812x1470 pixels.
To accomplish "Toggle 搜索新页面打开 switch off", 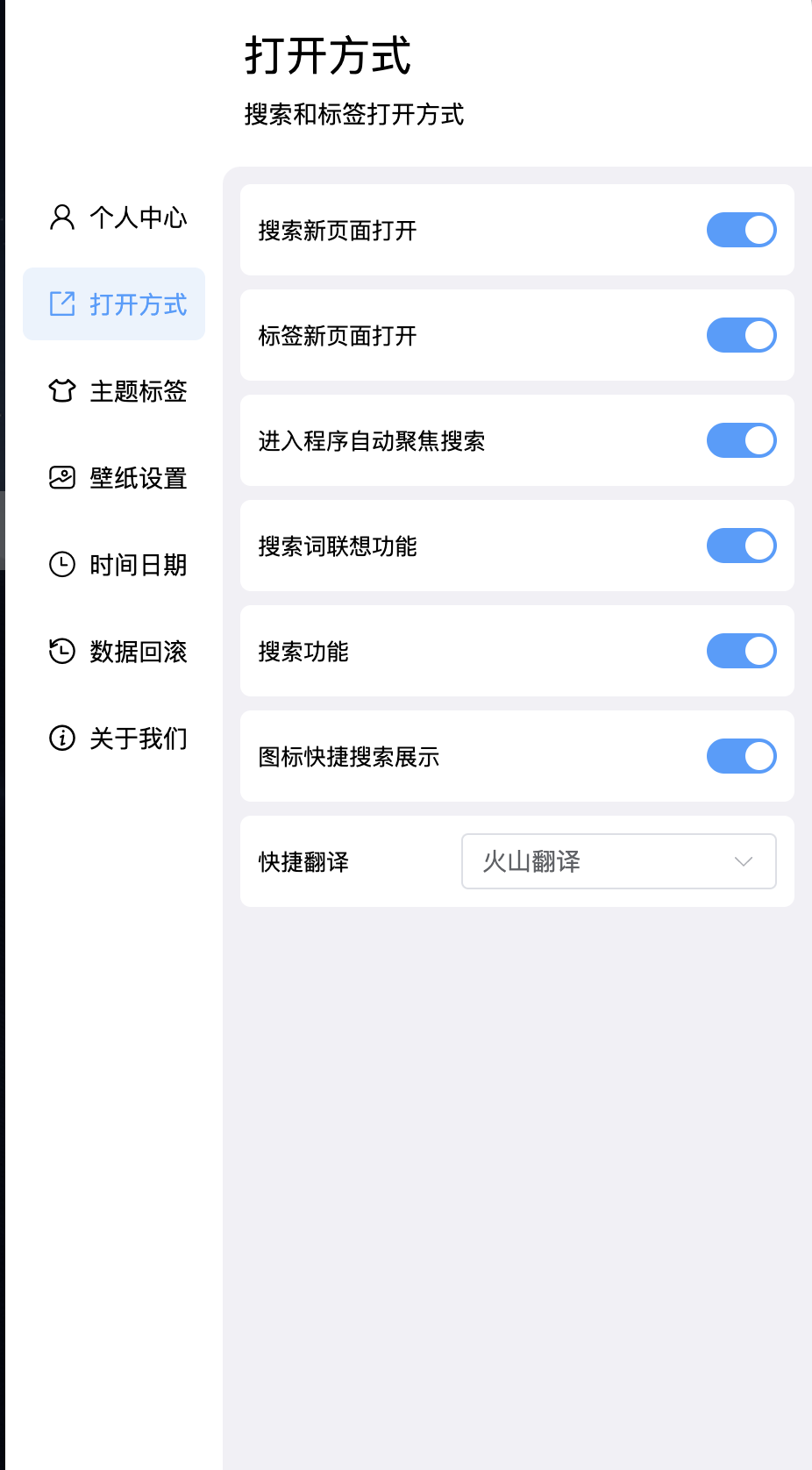I will [742, 230].
